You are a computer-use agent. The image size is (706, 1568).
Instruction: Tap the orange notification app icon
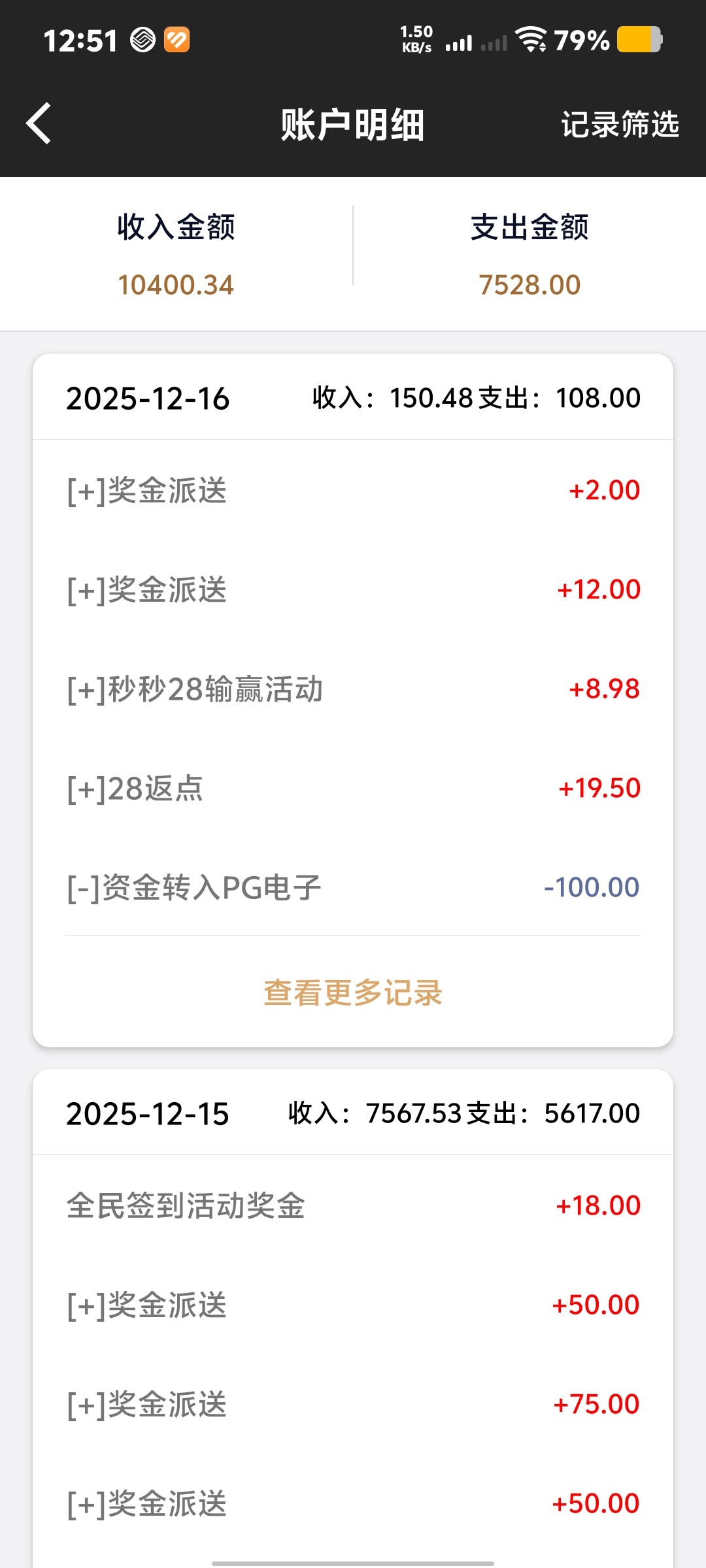pos(175,40)
